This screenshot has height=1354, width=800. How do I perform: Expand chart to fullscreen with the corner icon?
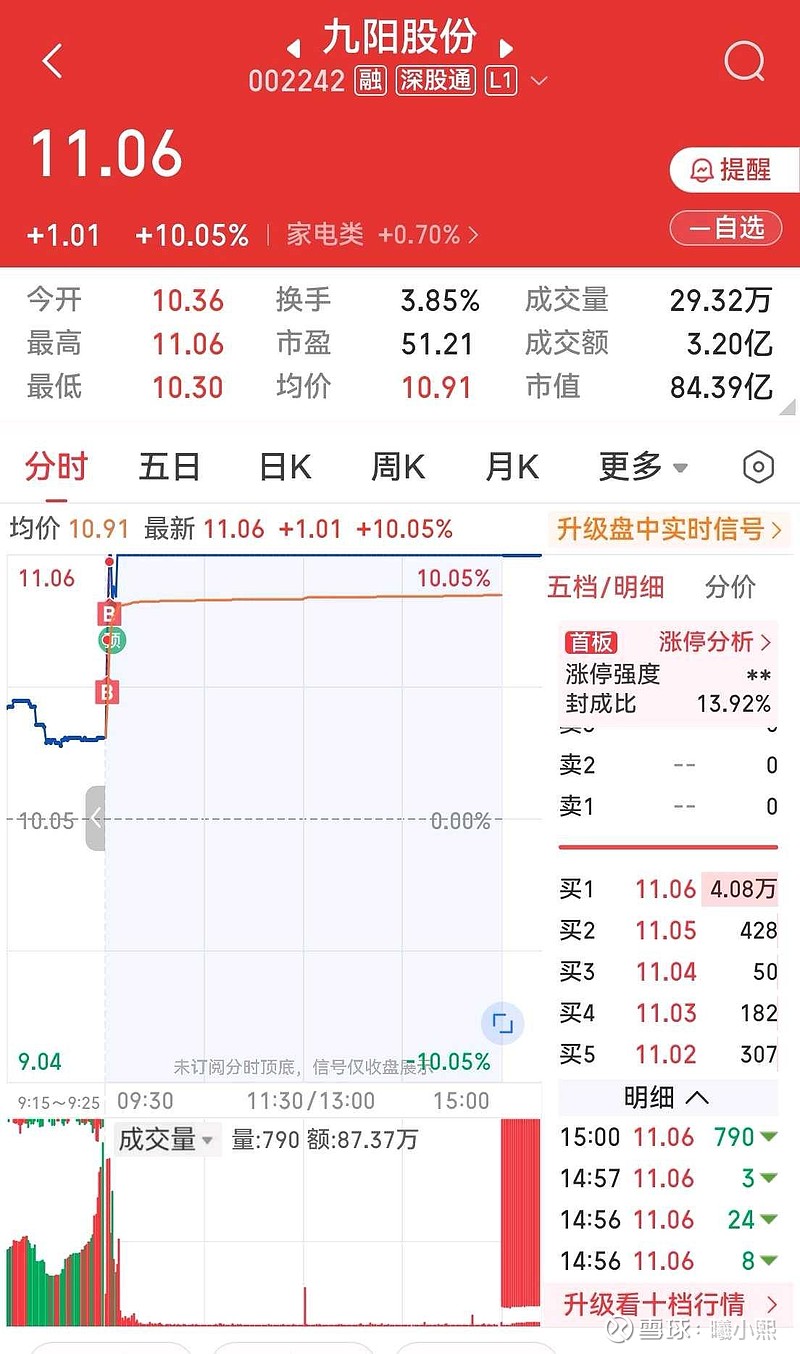pyautogui.click(x=503, y=1023)
